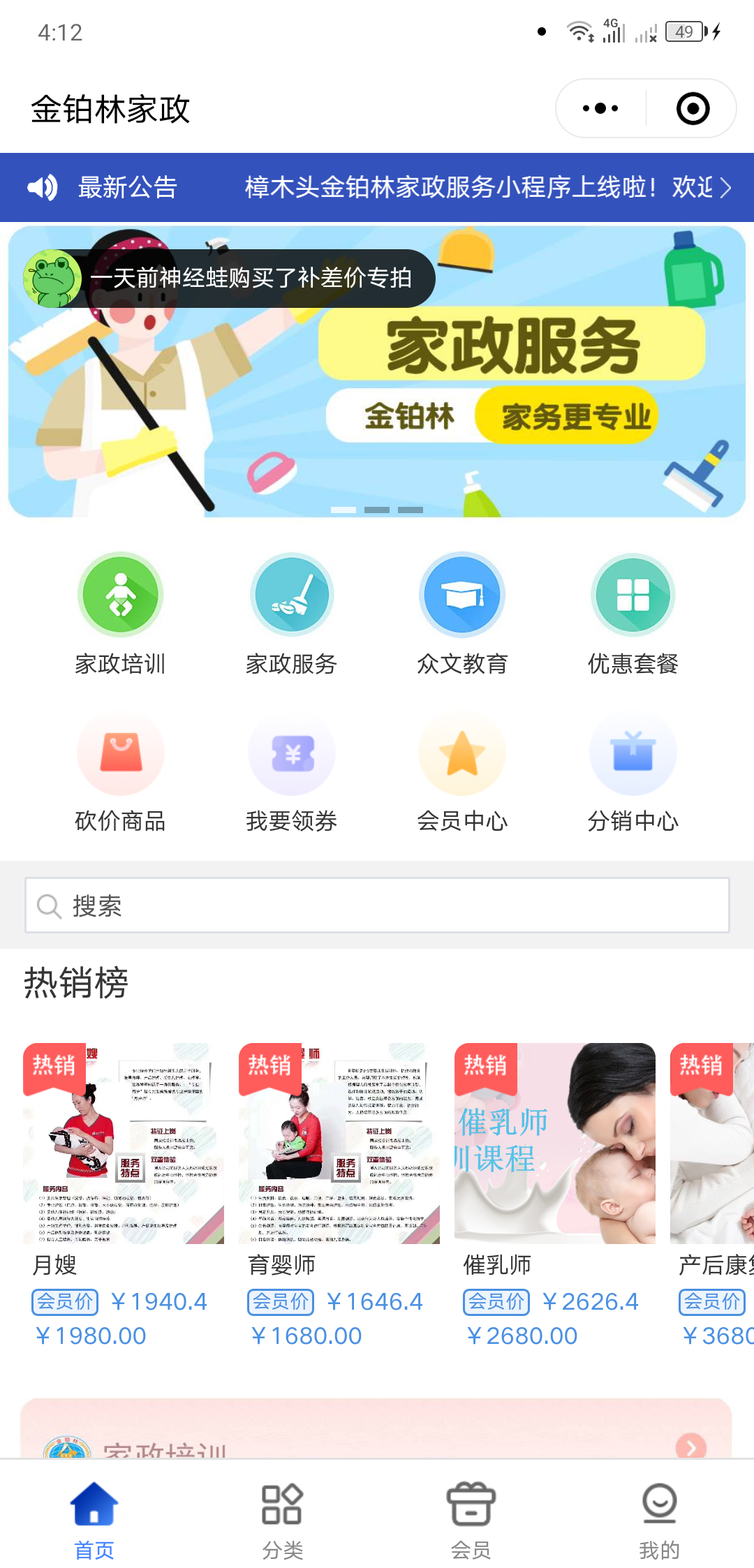Screen dimensions: 754x1568
Task: Tap the 搜索 search box
Action: 377,905
